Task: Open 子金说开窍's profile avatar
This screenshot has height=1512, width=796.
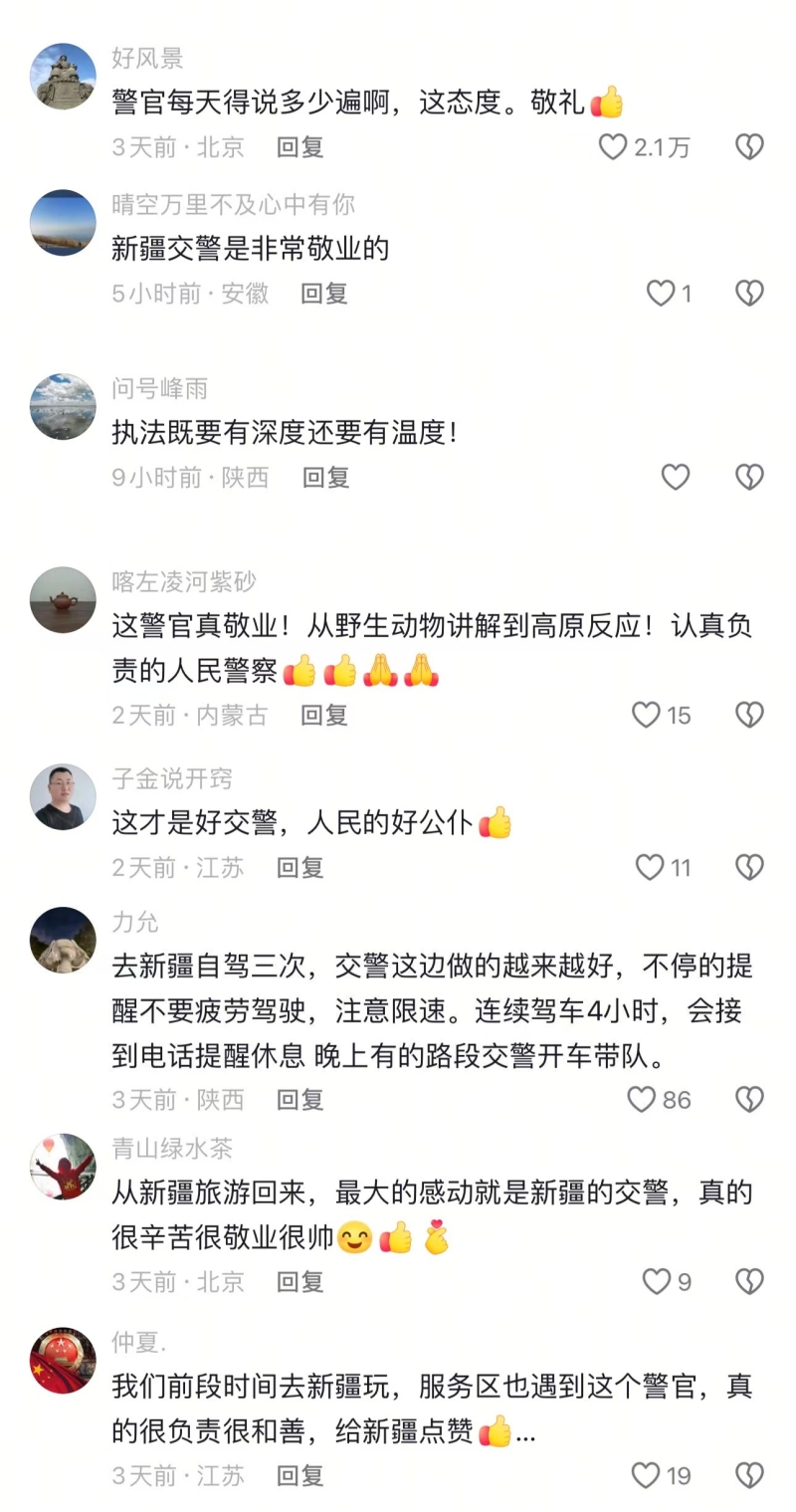Action: pyautogui.click(x=63, y=797)
